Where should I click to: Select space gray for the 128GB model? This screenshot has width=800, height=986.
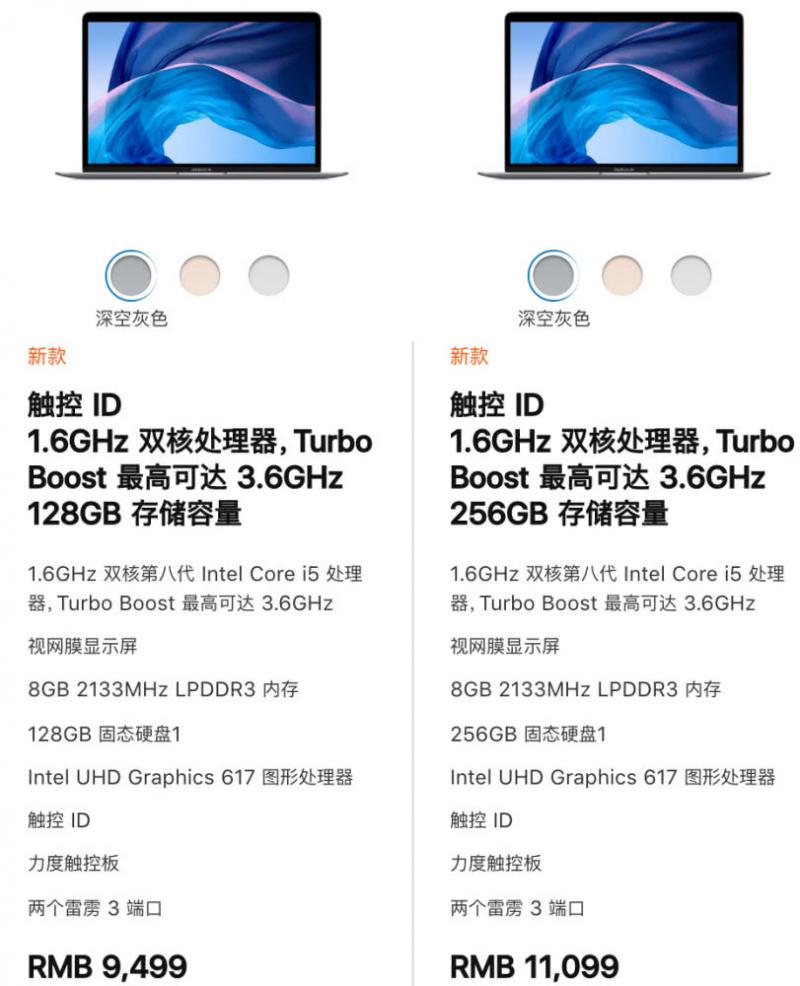tap(130, 275)
